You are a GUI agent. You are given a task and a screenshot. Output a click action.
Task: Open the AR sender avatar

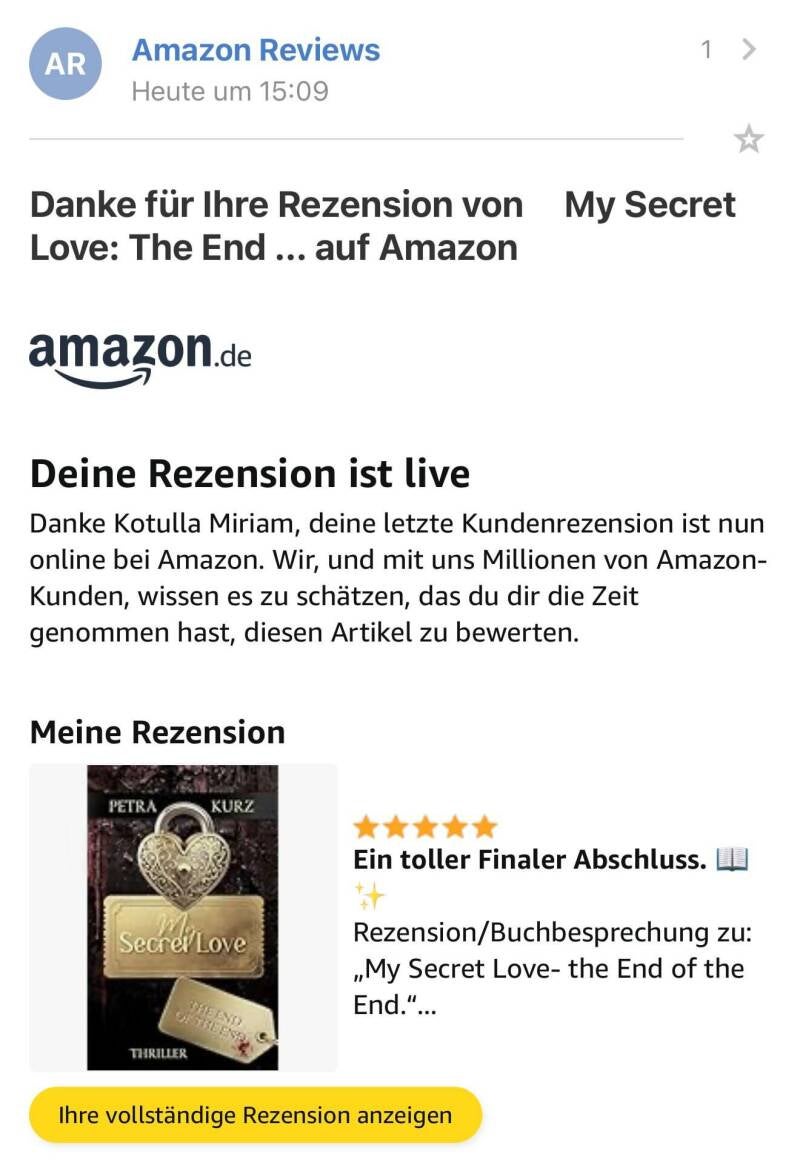coord(65,64)
